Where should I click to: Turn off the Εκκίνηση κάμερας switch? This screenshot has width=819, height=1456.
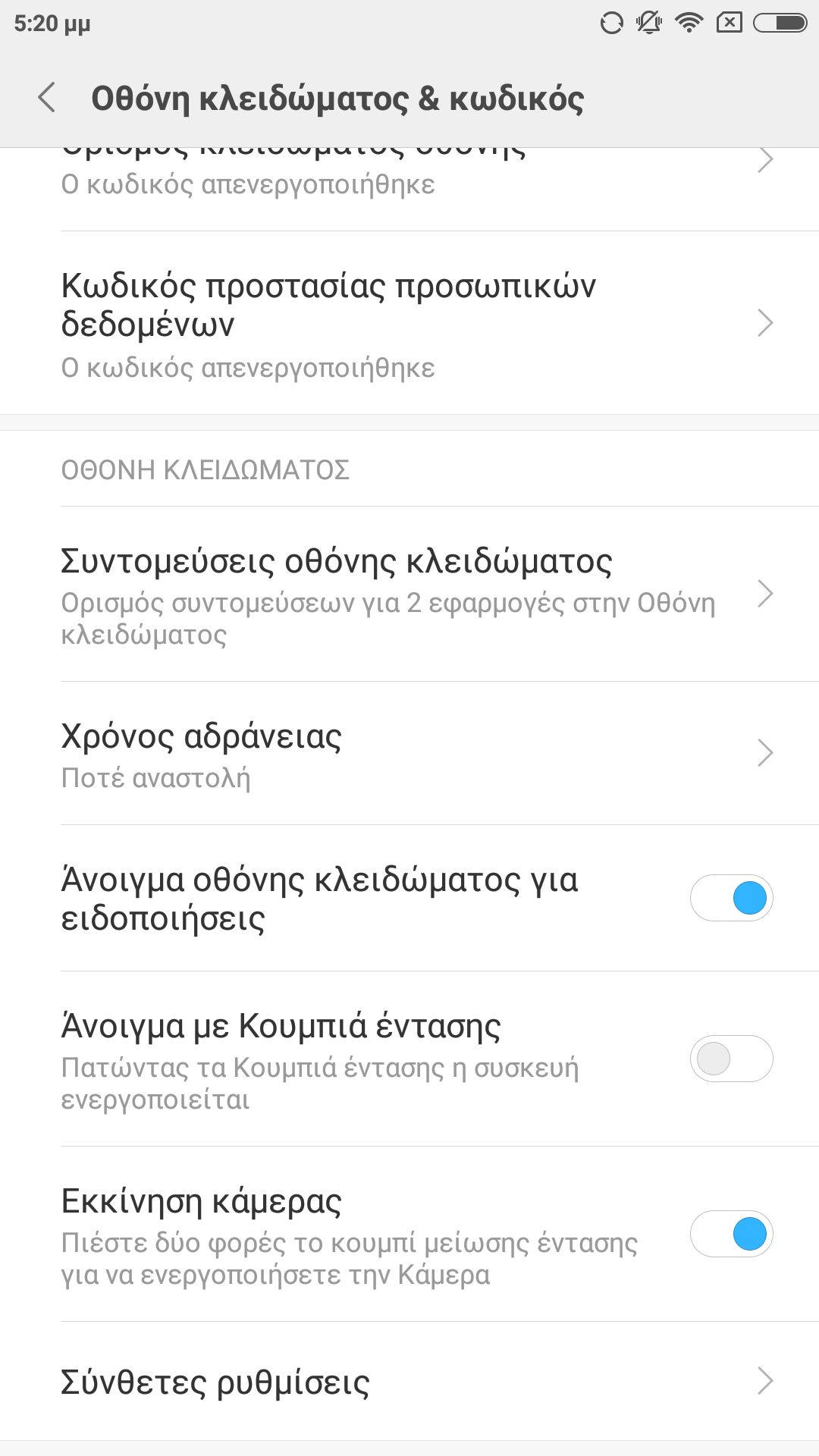(x=730, y=1234)
